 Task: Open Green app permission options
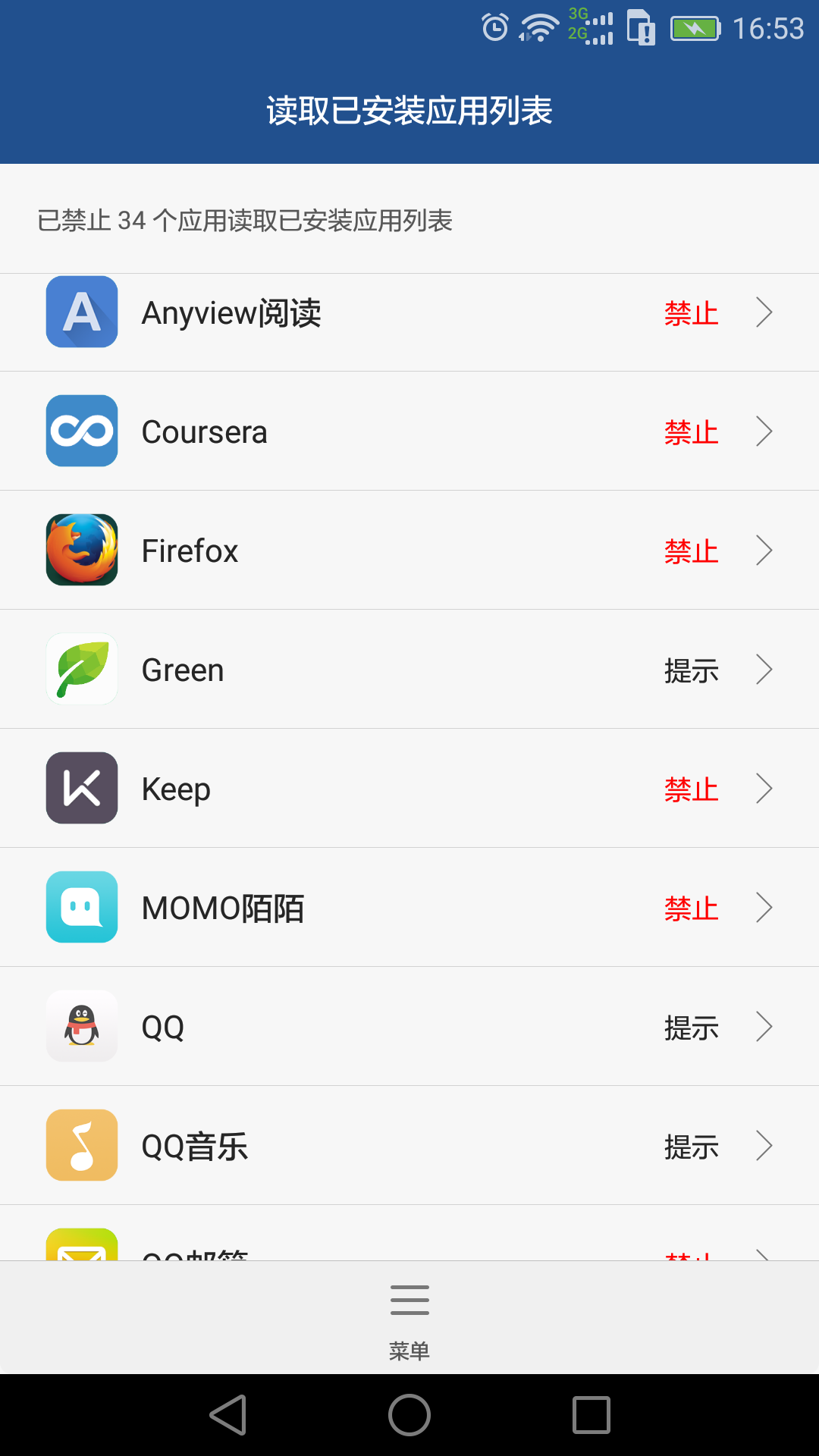point(409,670)
